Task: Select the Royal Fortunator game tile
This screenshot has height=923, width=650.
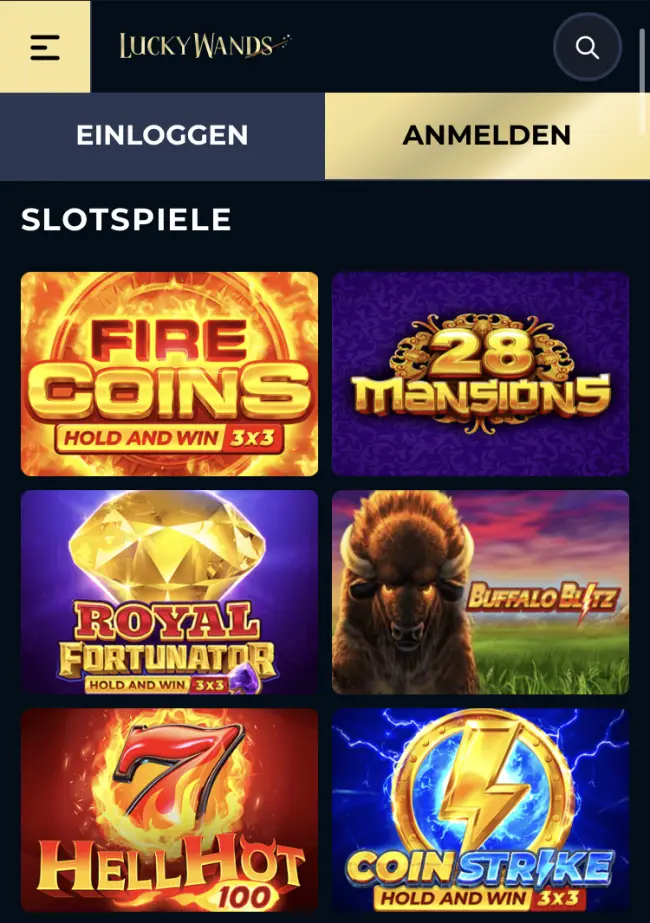Action: (169, 592)
